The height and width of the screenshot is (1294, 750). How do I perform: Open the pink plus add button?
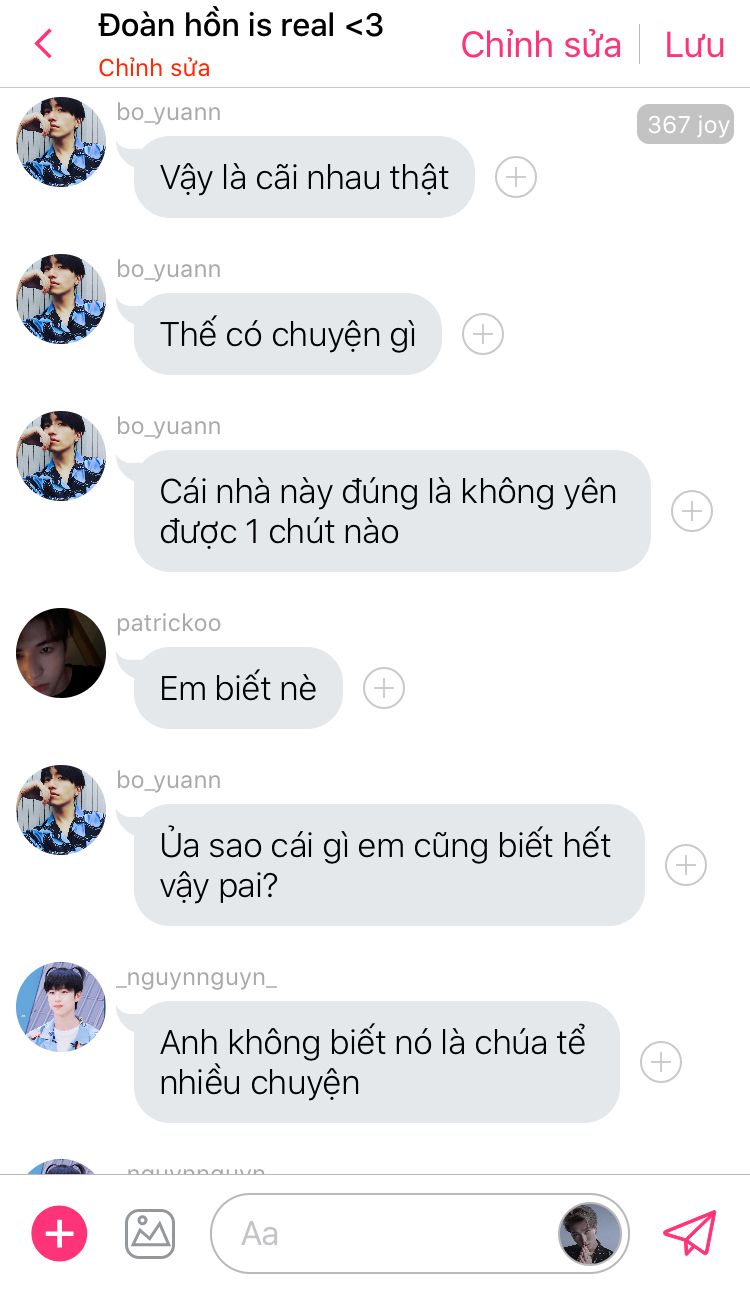click(60, 1234)
